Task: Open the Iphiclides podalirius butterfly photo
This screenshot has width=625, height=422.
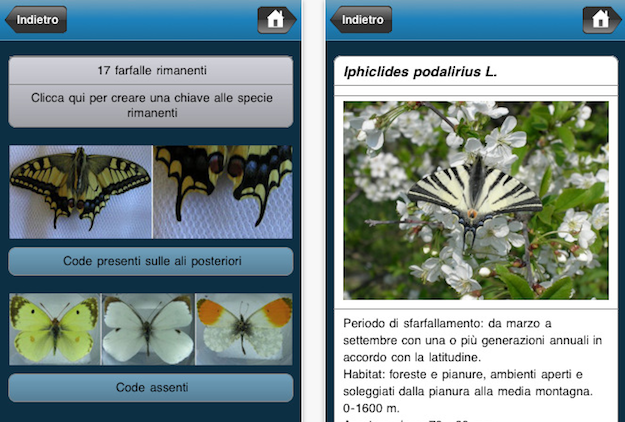Action: tap(475, 200)
